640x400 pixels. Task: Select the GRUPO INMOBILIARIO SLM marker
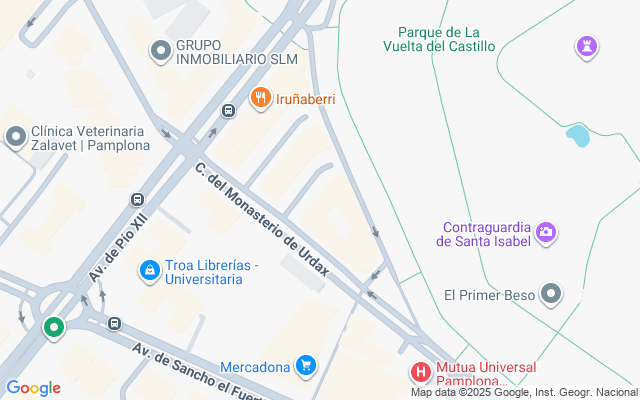coord(161,51)
